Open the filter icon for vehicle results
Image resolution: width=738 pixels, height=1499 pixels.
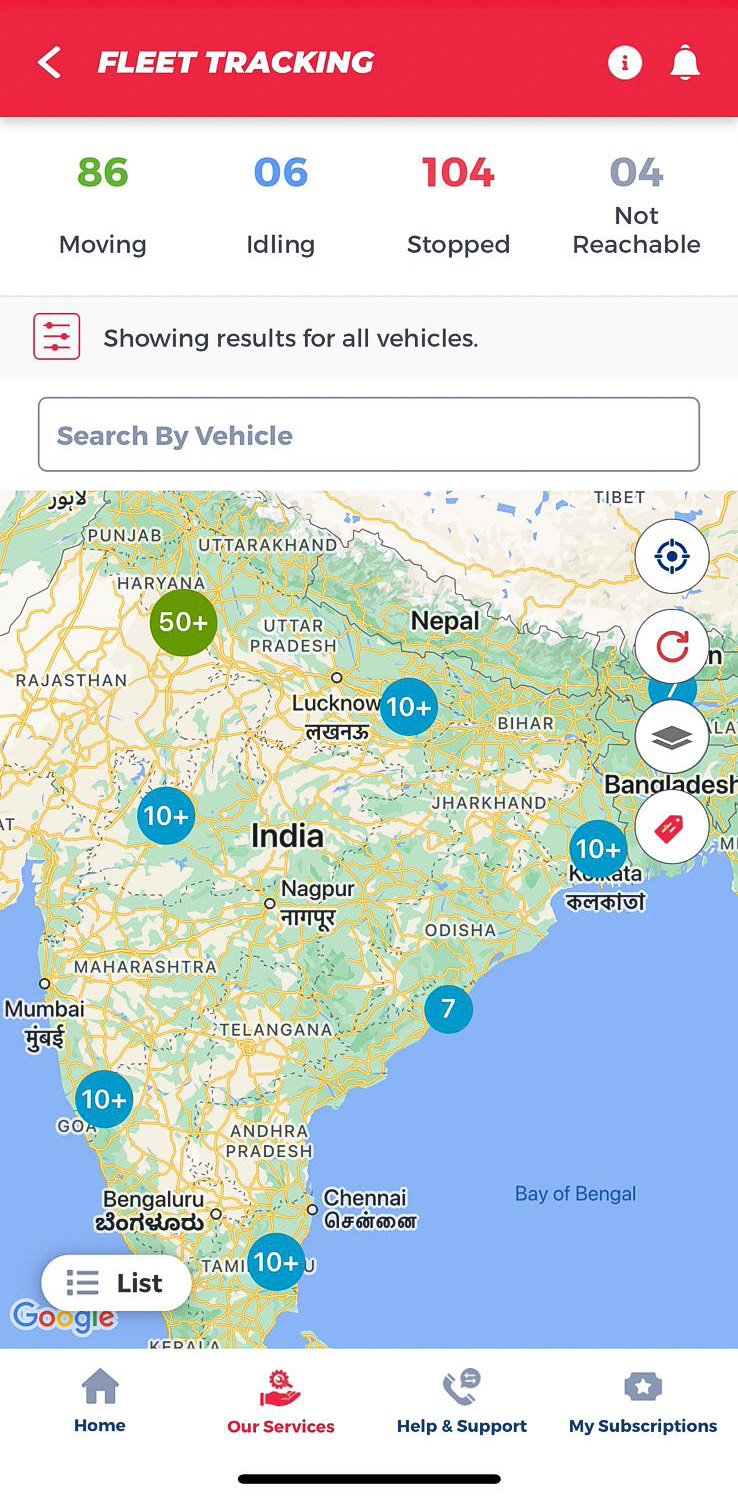click(x=56, y=336)
